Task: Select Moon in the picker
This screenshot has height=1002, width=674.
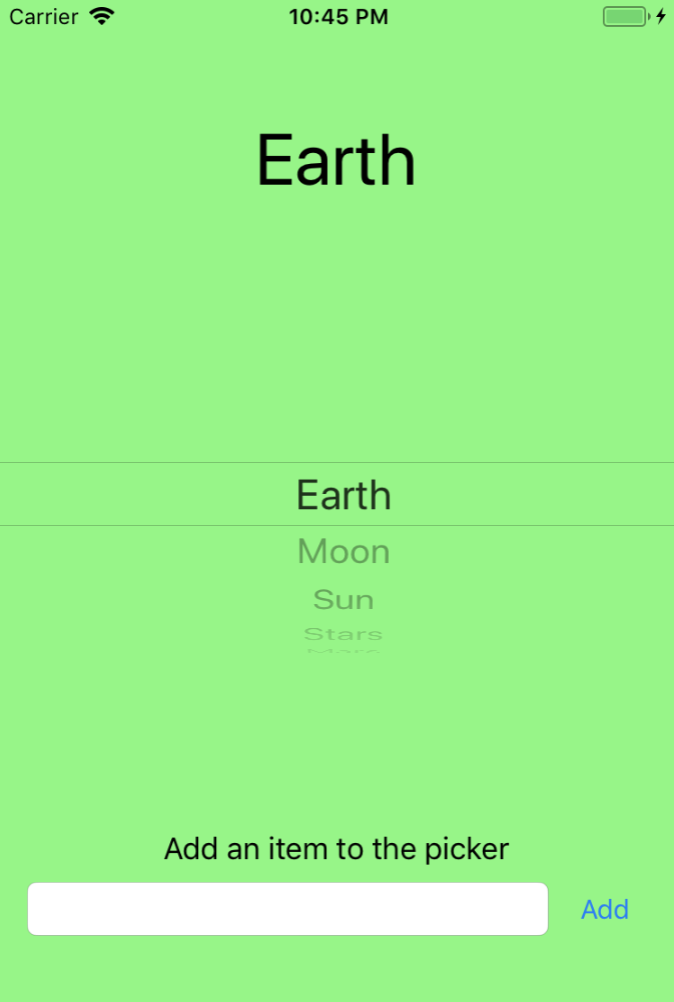Action: tap(343, 552)
